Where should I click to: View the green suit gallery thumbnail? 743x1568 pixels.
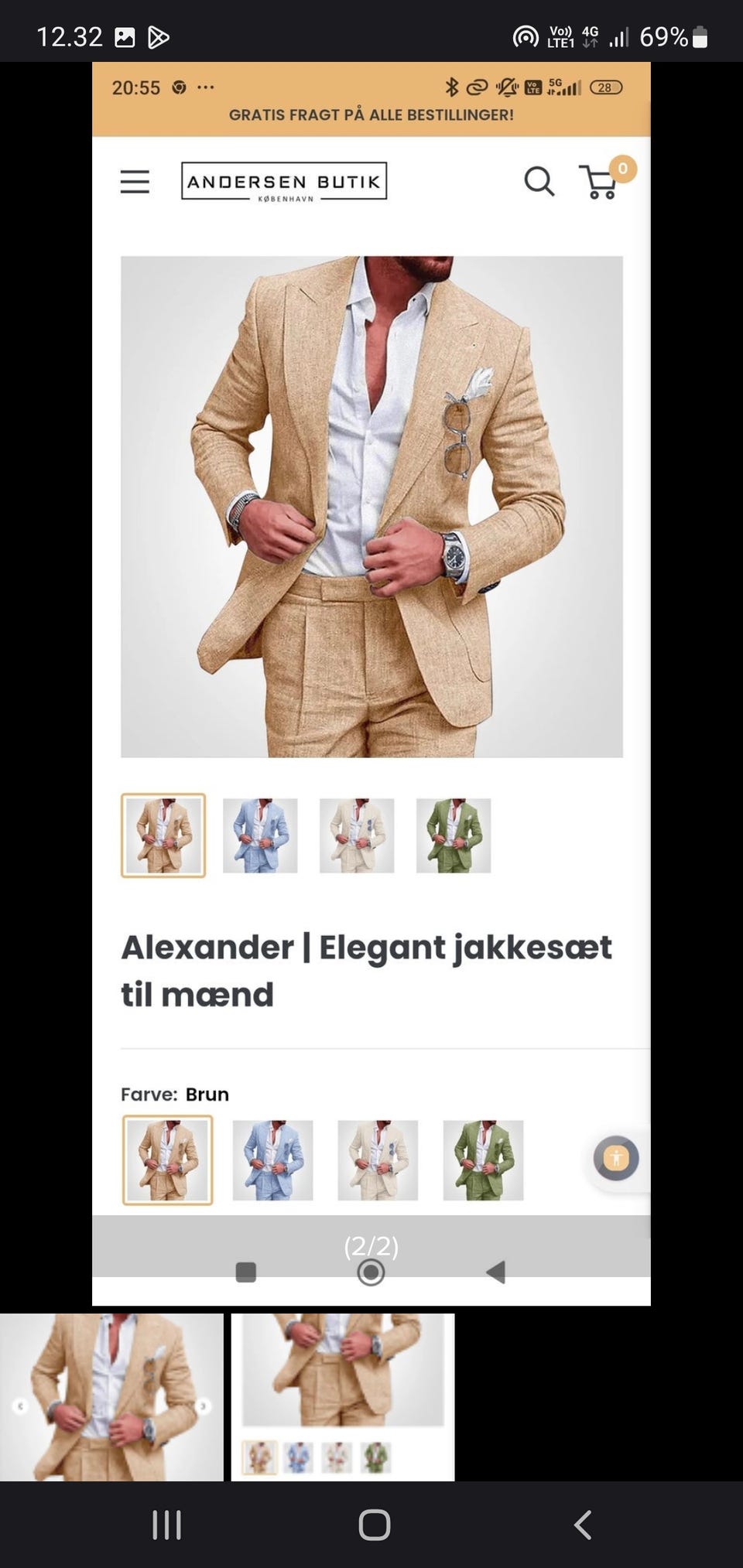[x=453, y=837]
